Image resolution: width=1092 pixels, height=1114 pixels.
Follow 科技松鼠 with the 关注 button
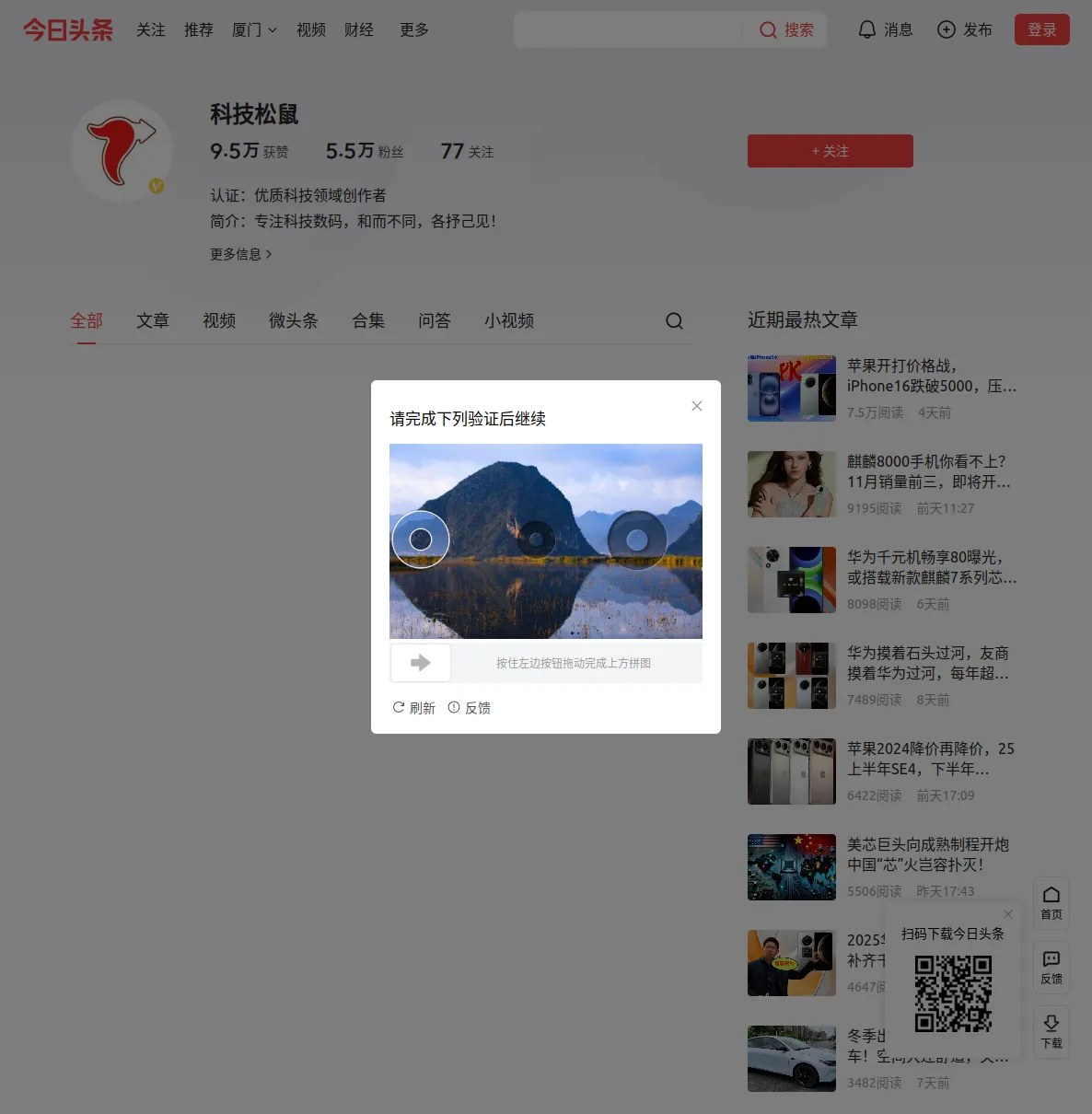click(830, 151)
